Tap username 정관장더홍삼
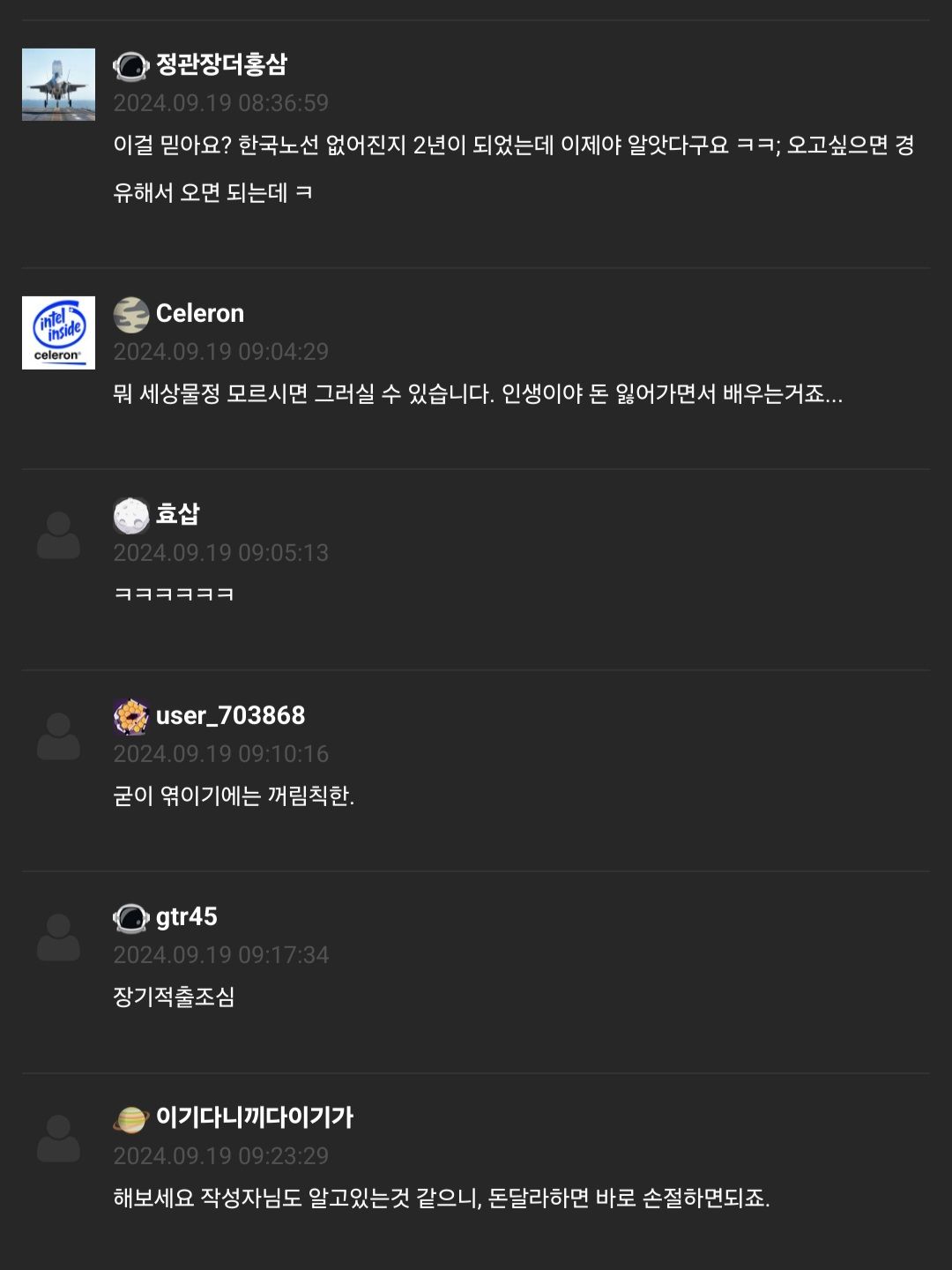Viewport: 952px width, 1270px height. pos(221,64)
